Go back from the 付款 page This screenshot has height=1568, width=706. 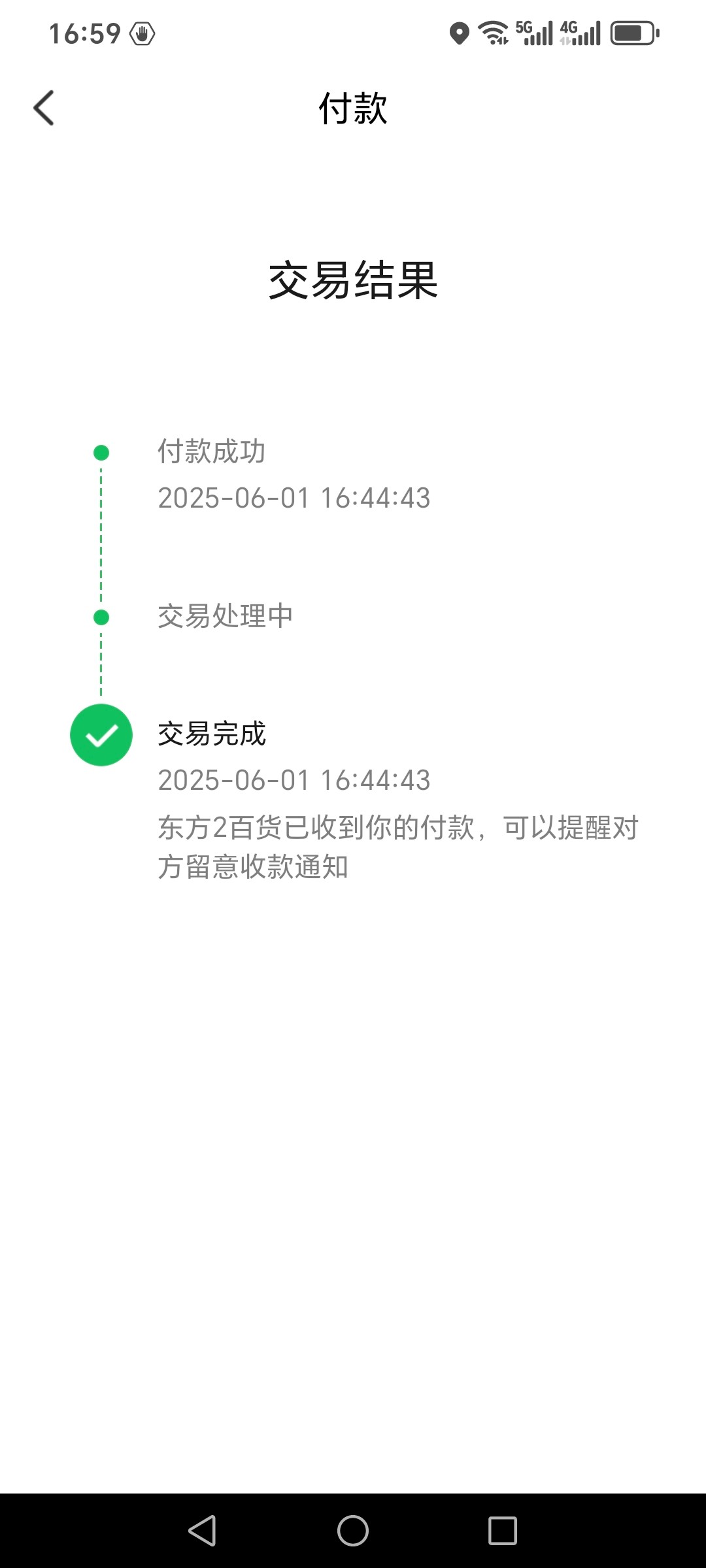tap(44, 108)
